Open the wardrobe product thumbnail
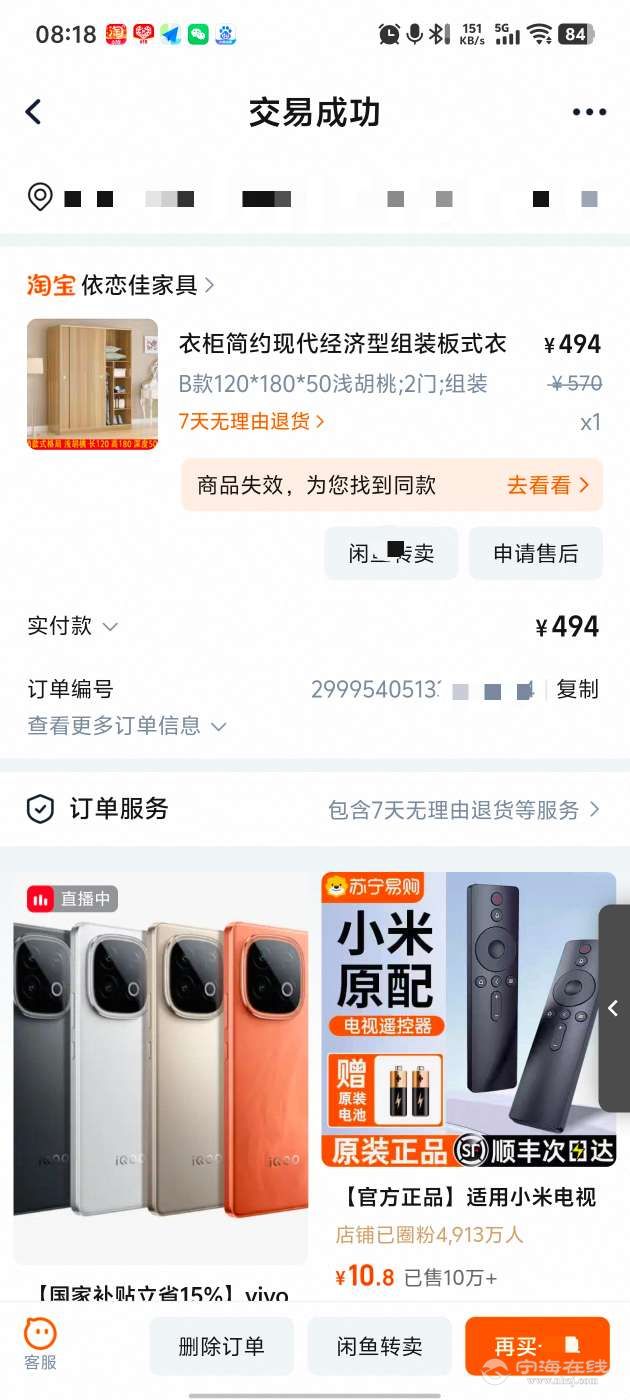 coord(92,384)
